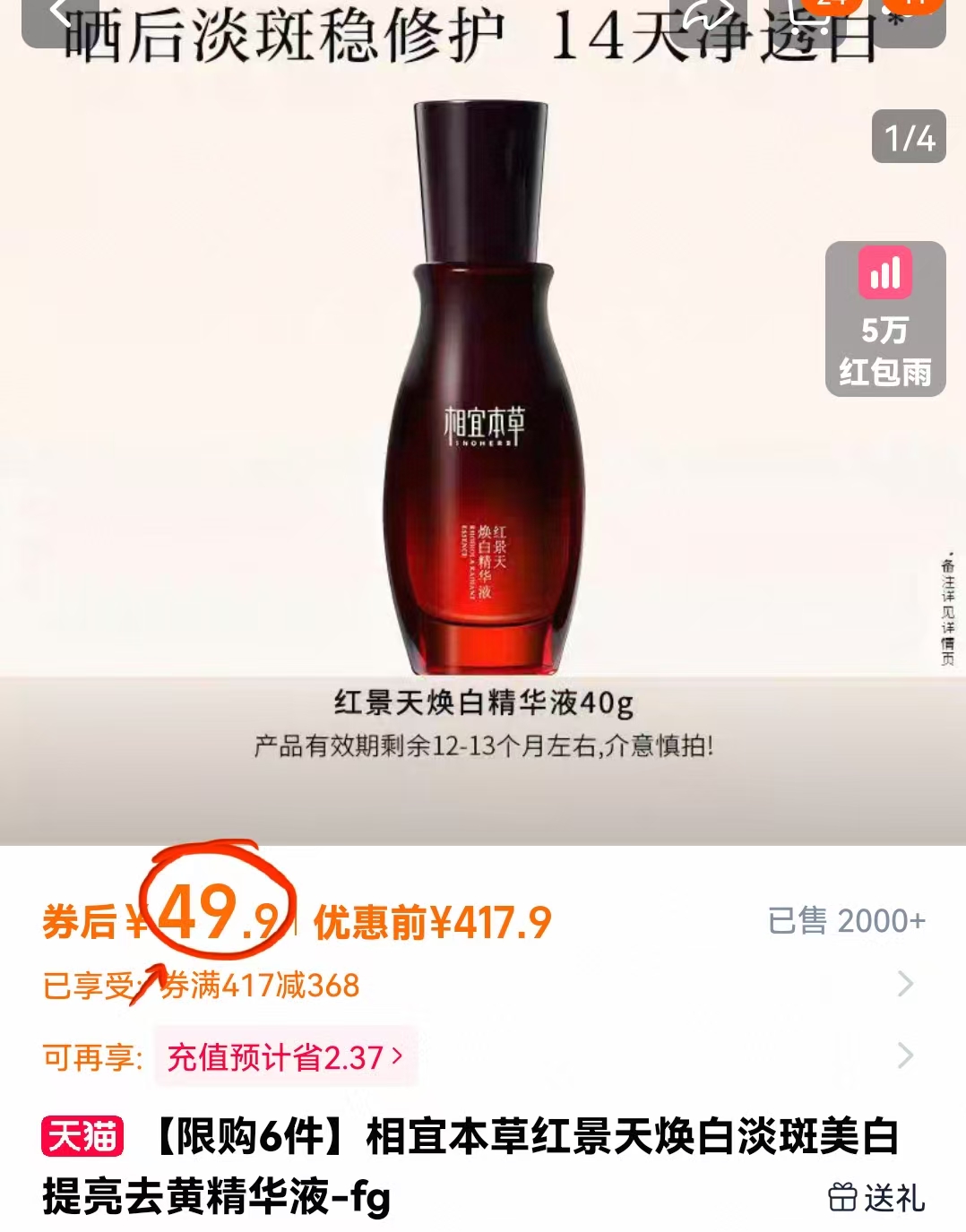Image resolution: width=966 pixels, height=1232 pixels.
Task: Tap the back arrow at top left
Action: click(58, 13)
